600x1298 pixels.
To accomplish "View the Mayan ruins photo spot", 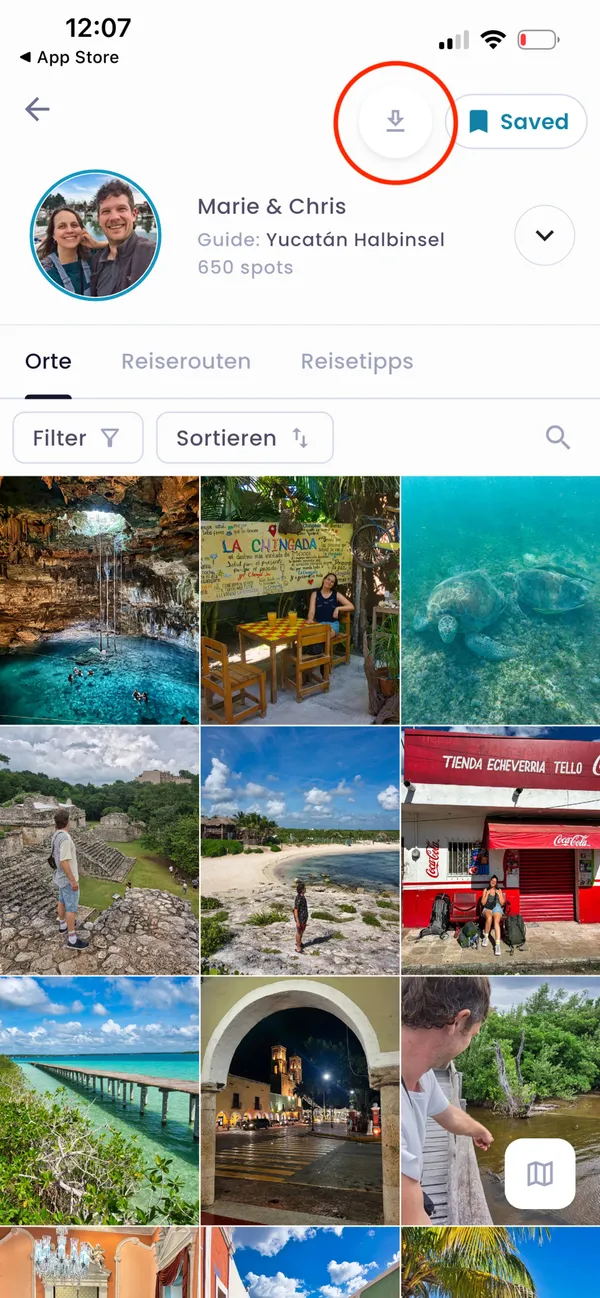I will tap(99, 850).
